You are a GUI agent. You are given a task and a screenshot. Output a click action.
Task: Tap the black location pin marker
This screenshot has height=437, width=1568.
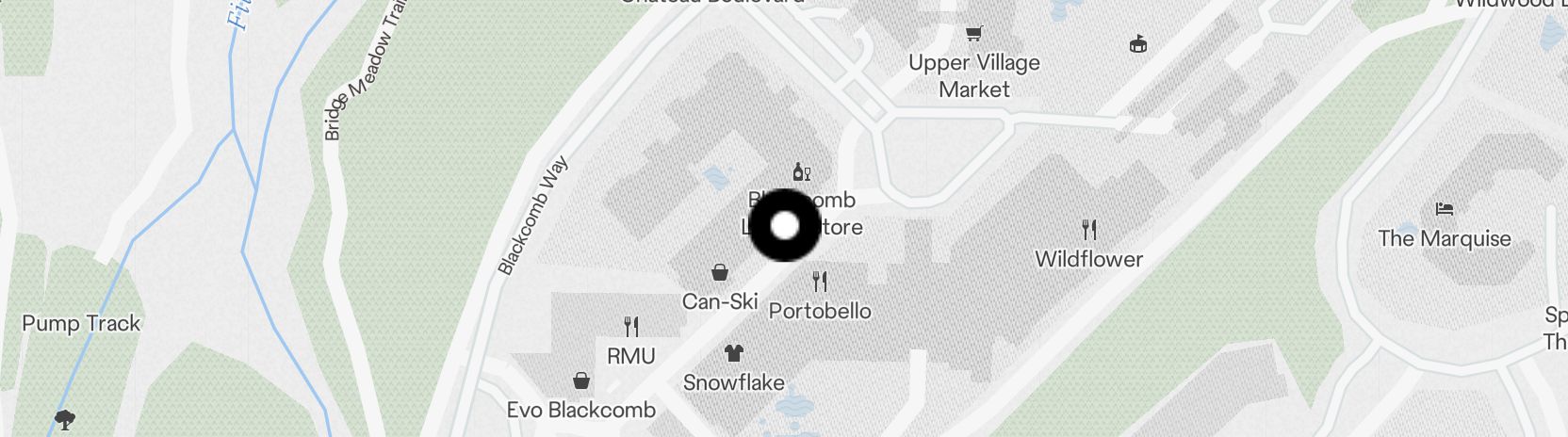point(785,226)
